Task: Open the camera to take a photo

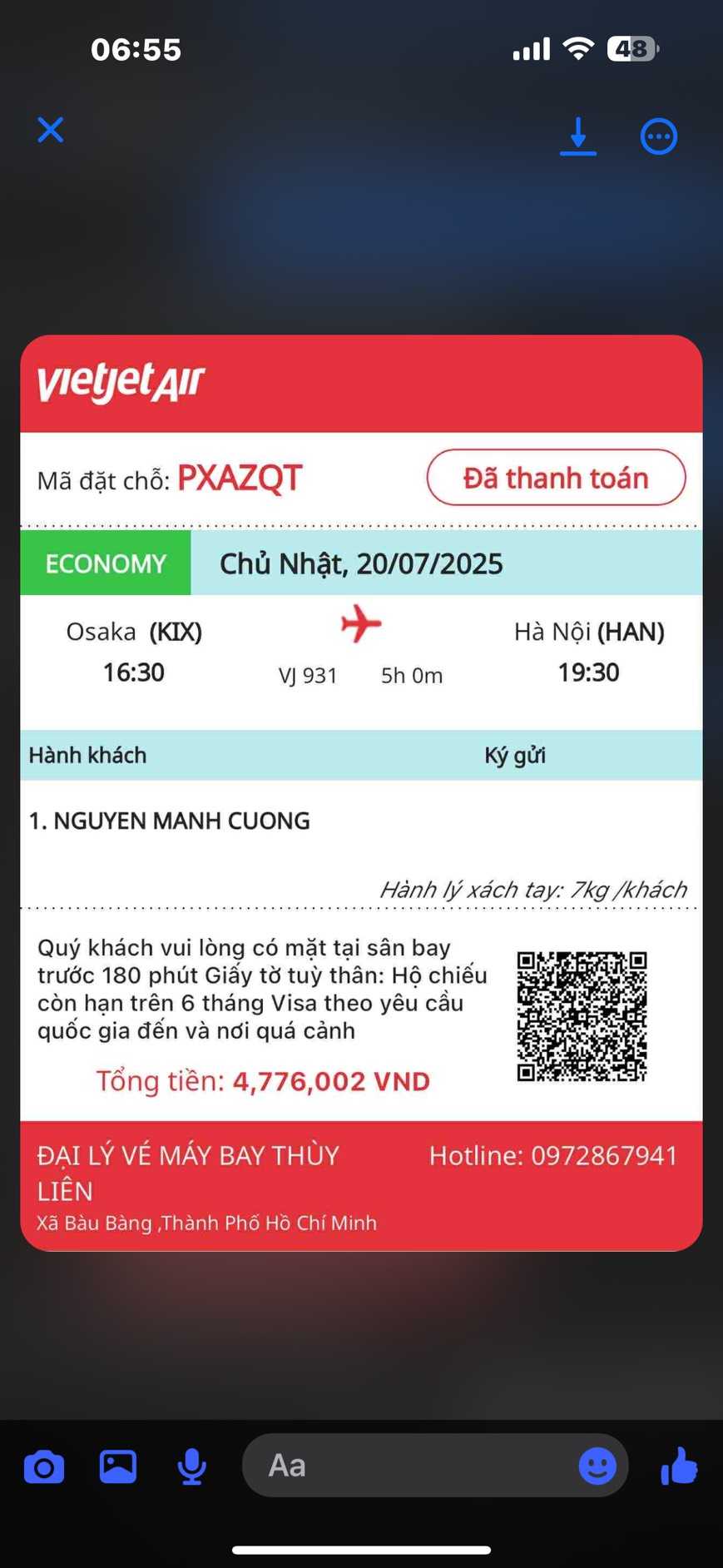Action: pos(44,1466)
